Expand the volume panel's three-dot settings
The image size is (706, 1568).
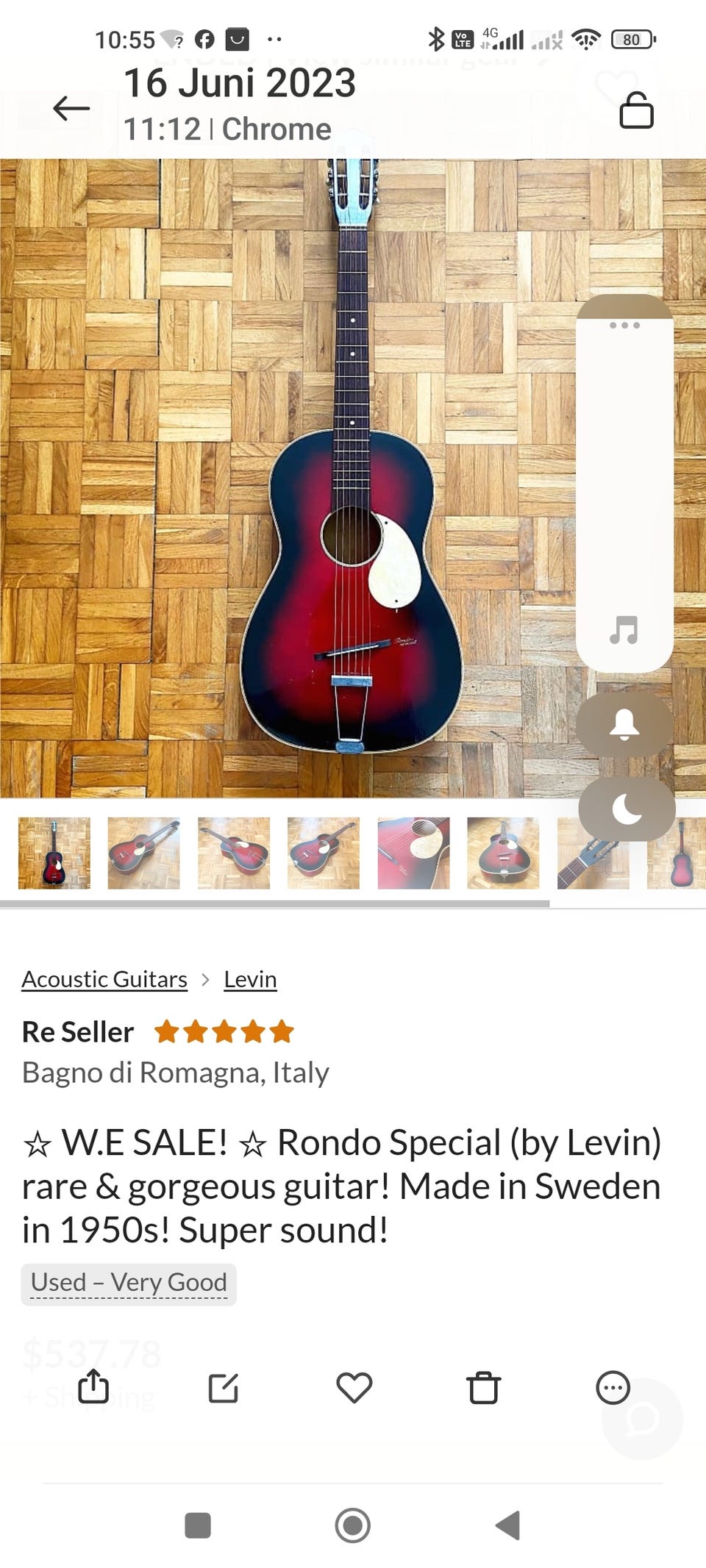[624, 325]
